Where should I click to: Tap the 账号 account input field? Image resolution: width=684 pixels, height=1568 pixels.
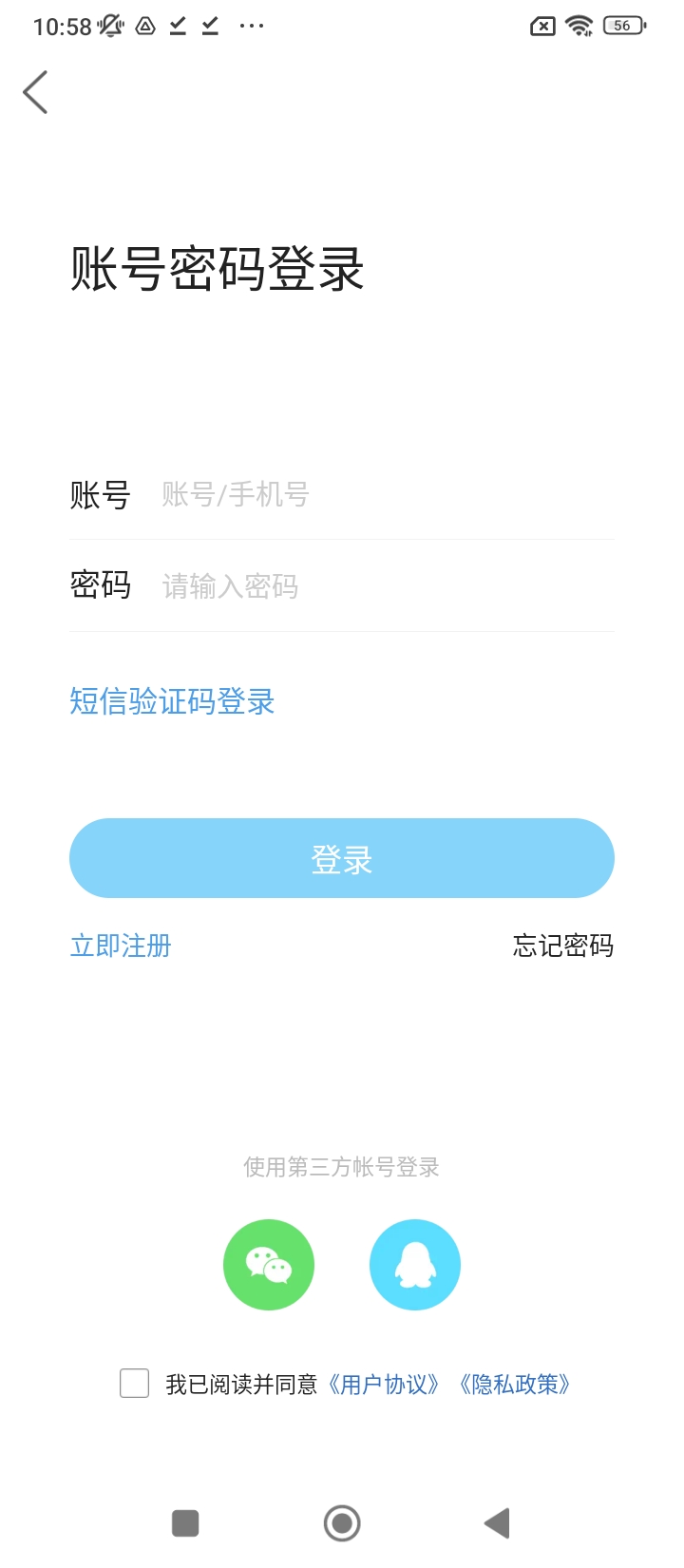point(388,494)
